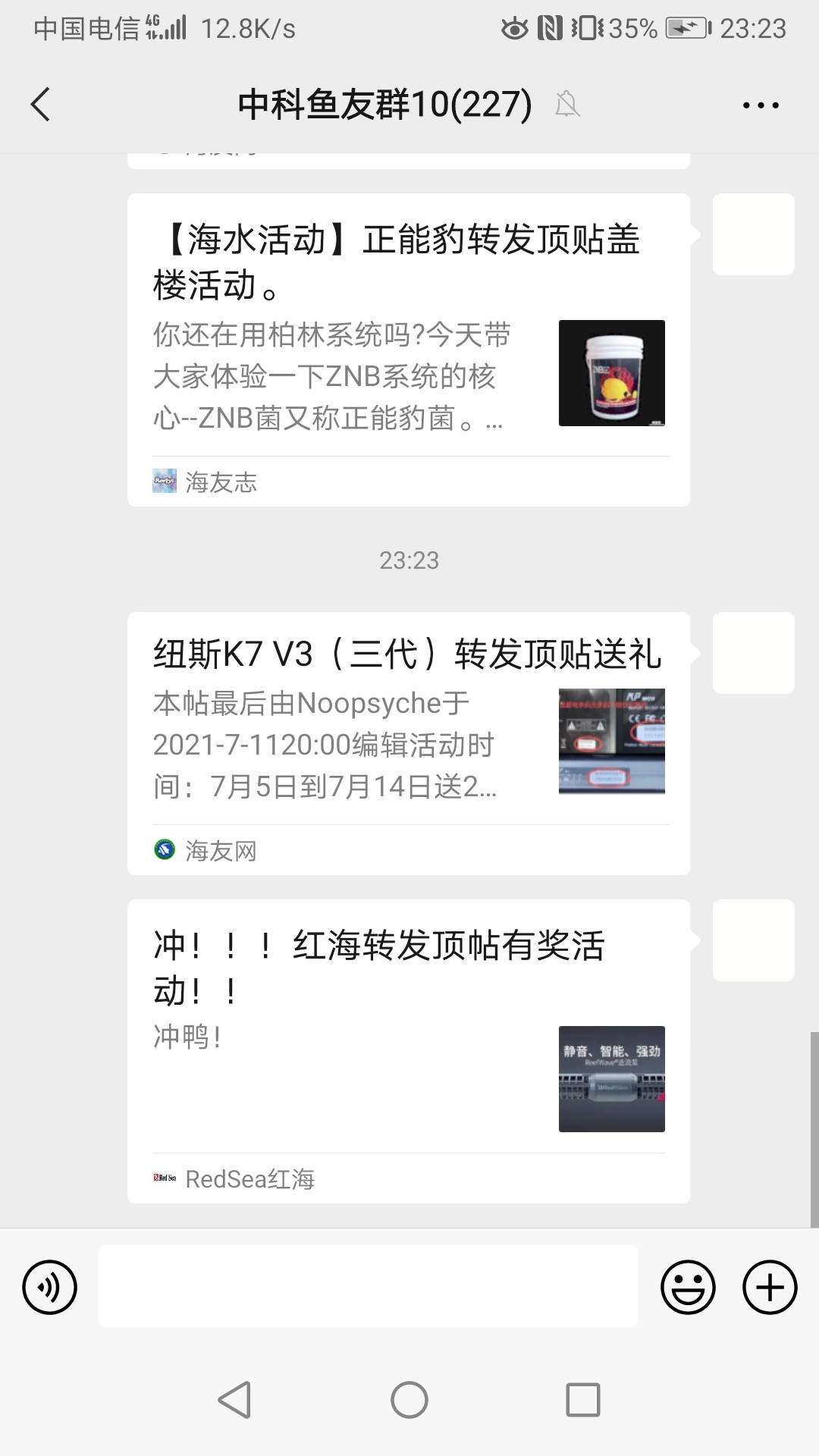The image size is (819, 1456).
Task: Focus the message text field
Action: (x=368, y=1287)
